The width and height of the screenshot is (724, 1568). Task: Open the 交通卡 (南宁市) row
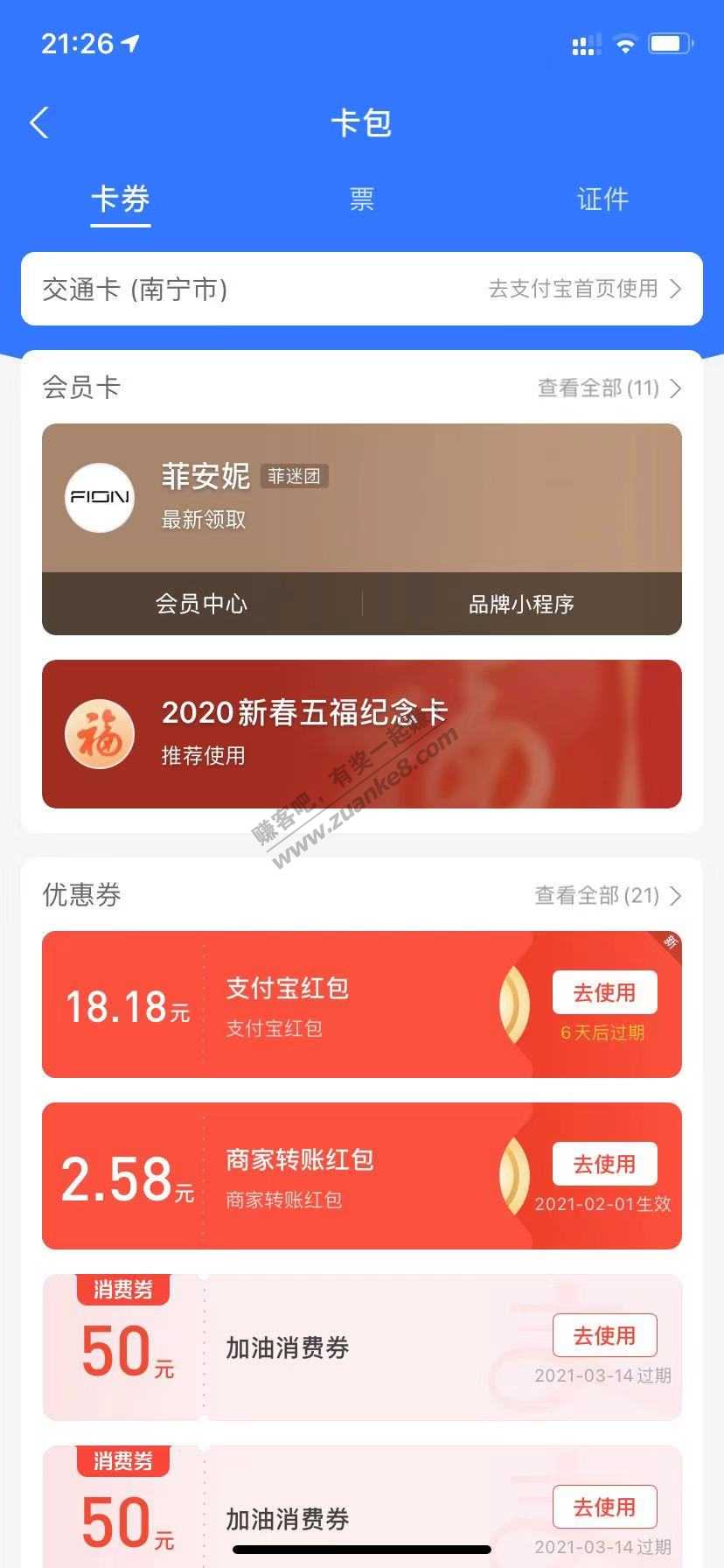click(x=362, y=289)
